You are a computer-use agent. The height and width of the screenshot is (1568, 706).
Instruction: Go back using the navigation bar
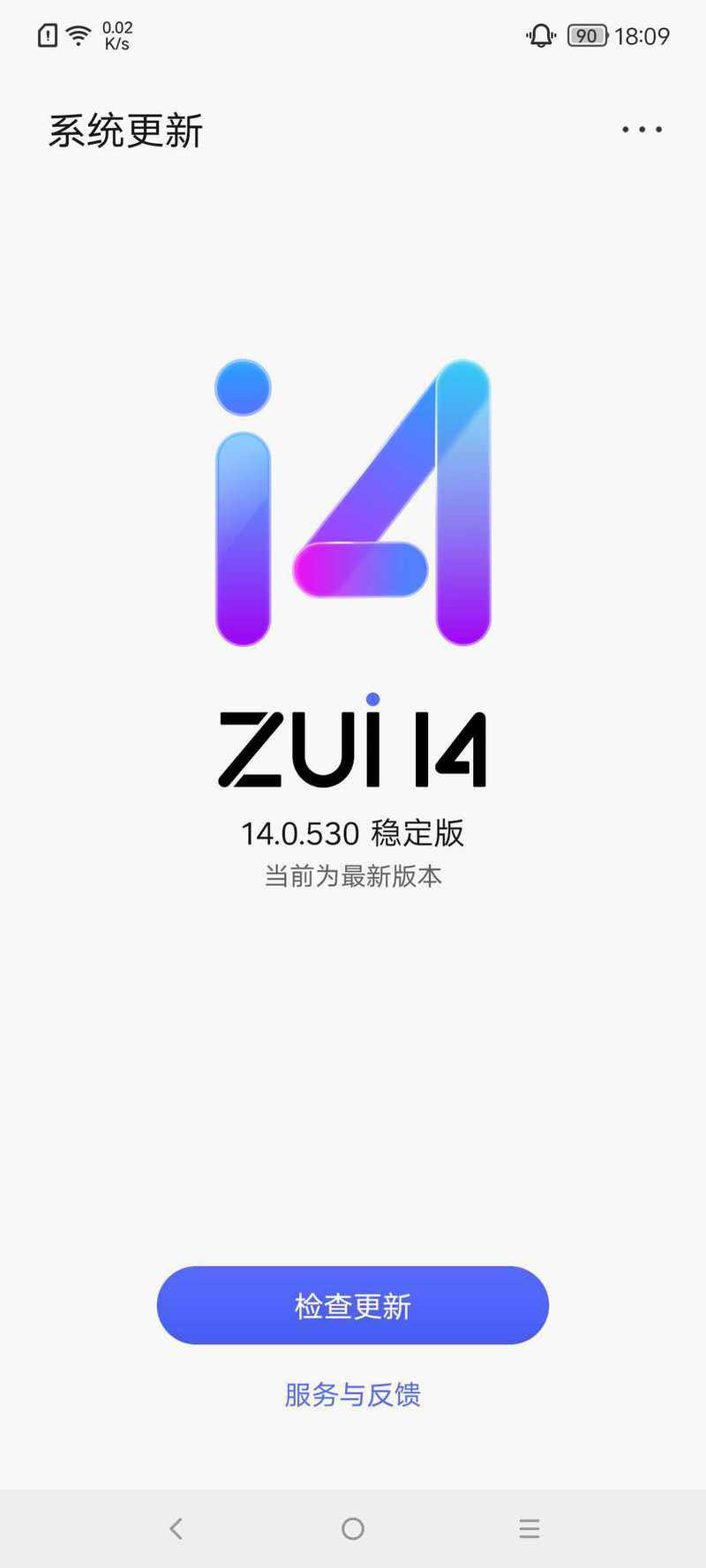click(176, 1528)
